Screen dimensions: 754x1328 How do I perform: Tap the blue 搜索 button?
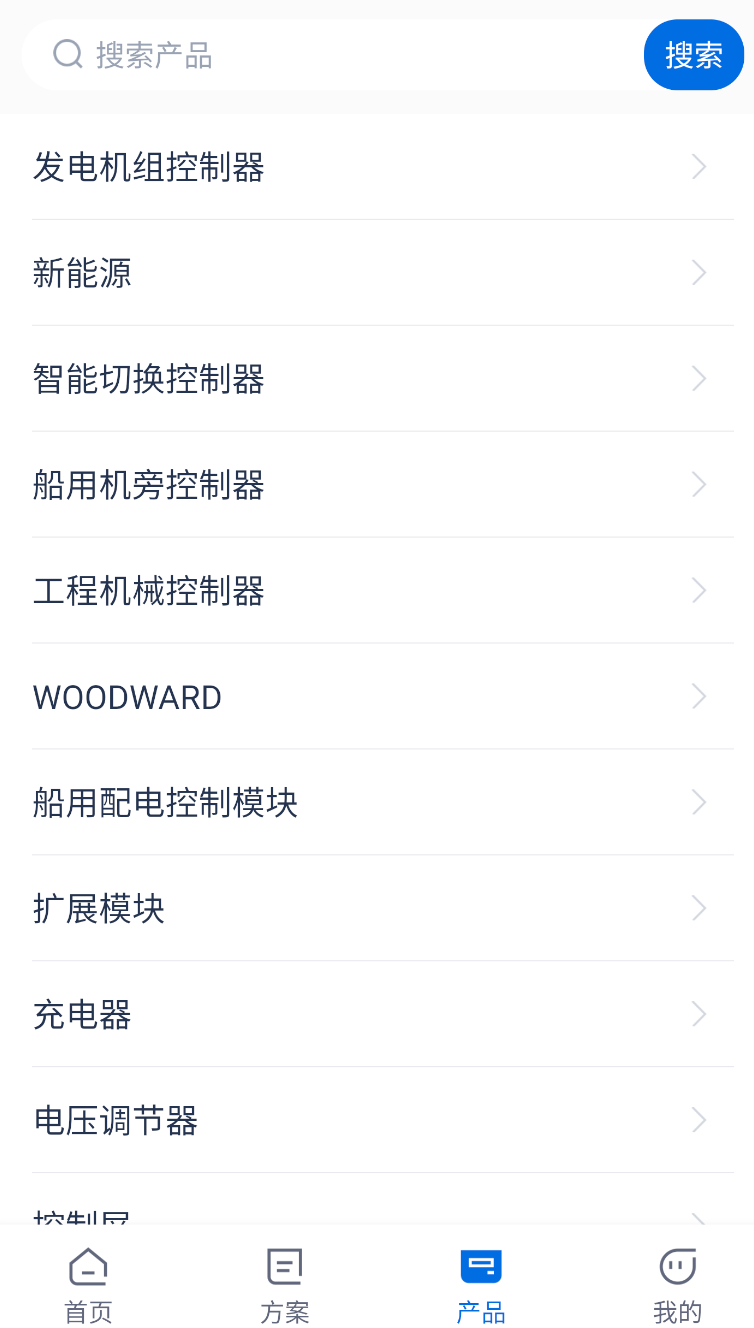point(694,55)
